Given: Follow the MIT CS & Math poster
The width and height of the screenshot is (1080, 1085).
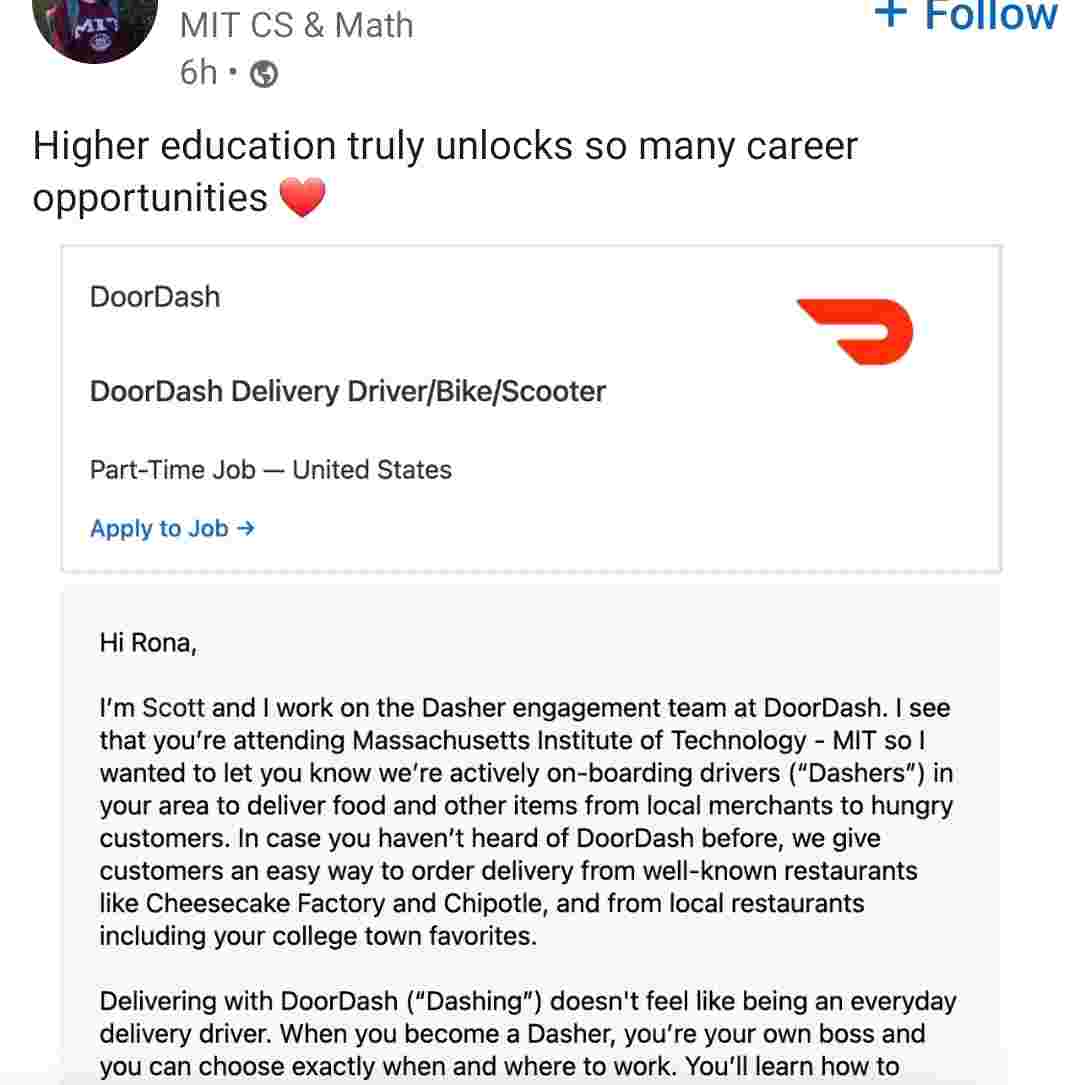Looking at the screenshot, I should [966, 16].
